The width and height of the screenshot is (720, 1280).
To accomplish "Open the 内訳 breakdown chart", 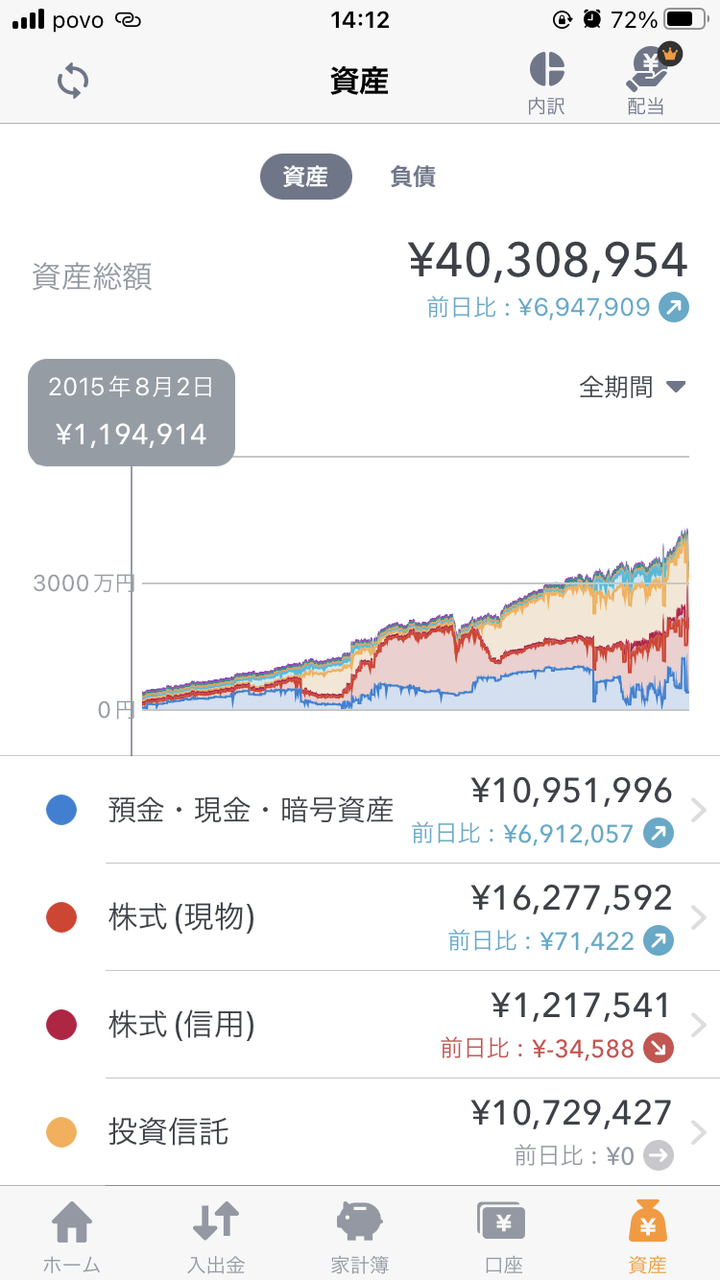I will click(547, 82).
